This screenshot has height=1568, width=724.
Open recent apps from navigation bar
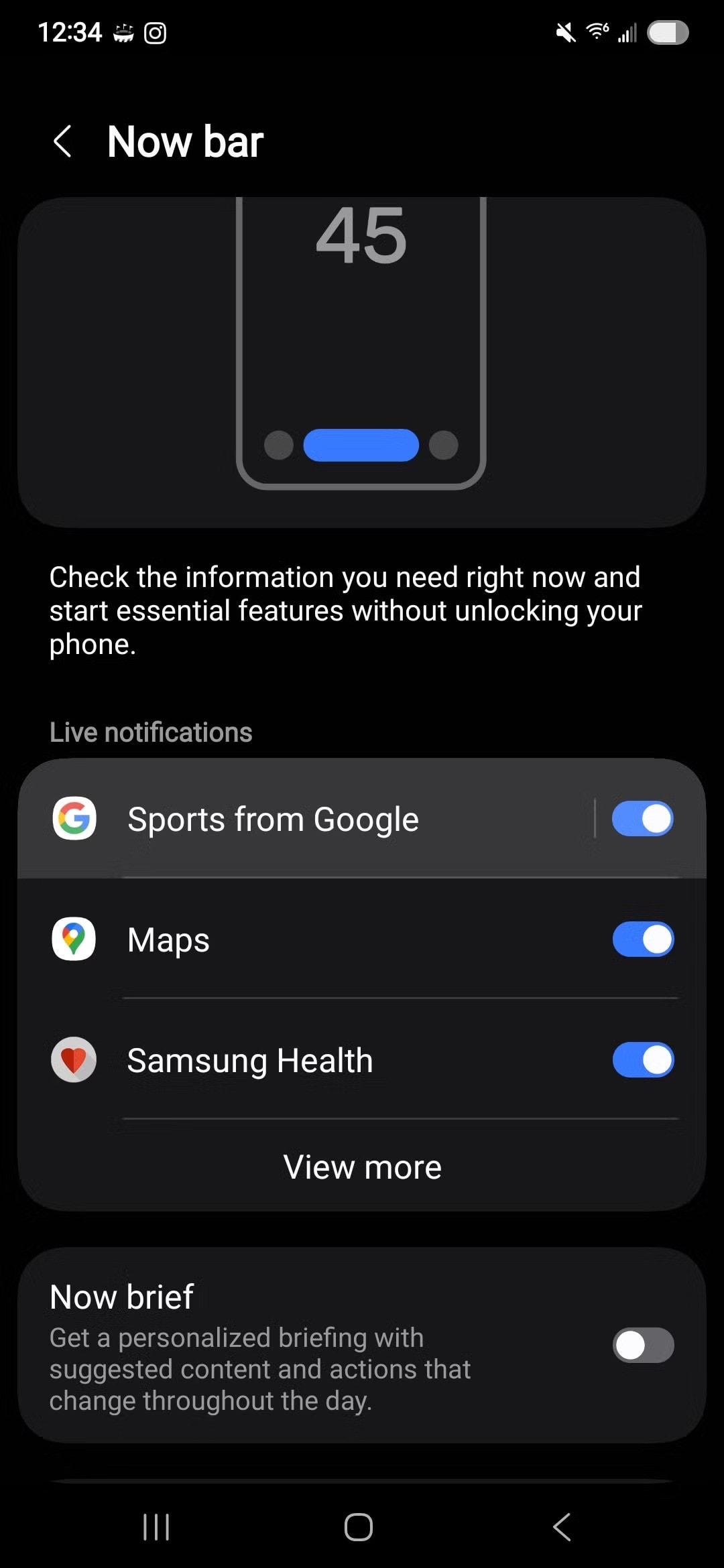point(156,1527)
